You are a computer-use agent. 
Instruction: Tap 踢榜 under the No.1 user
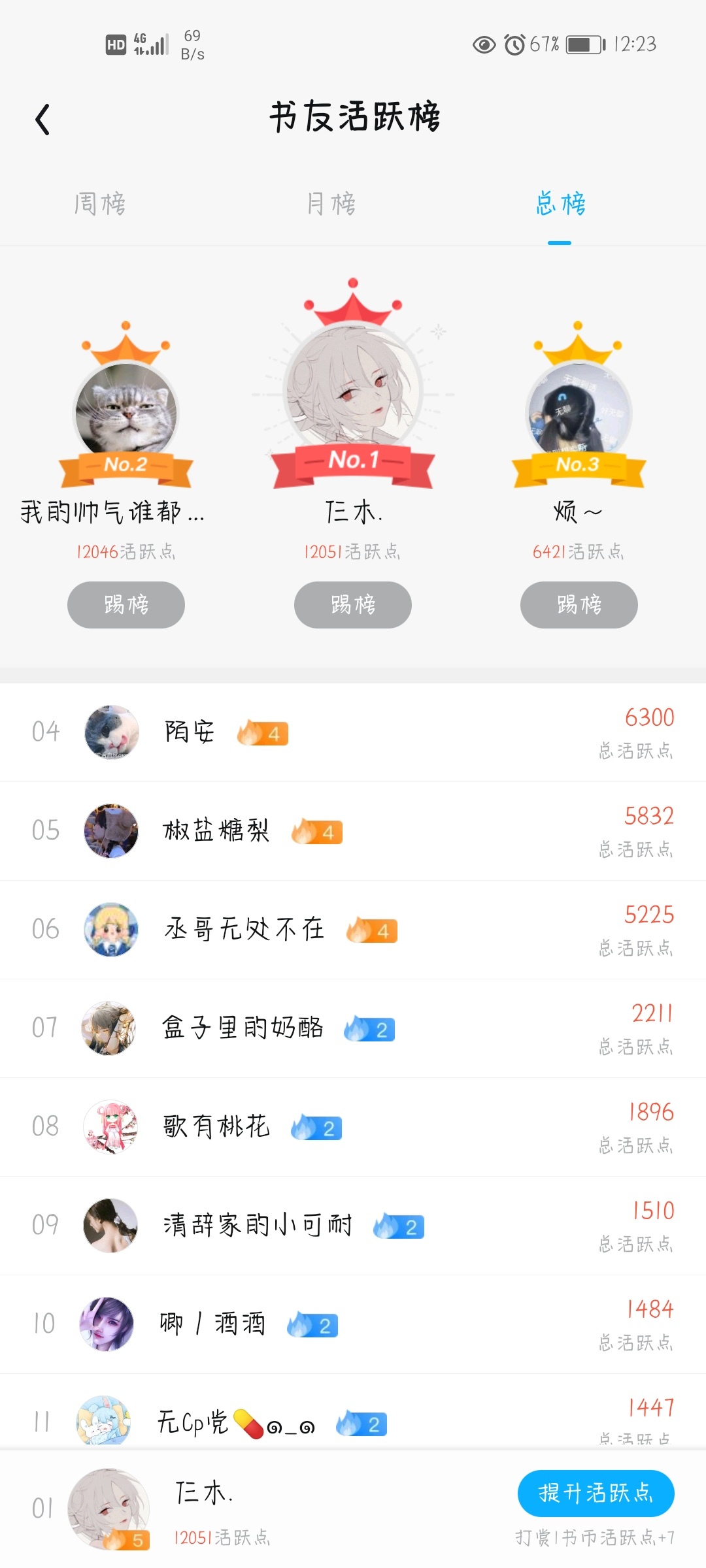click(353, 605)
